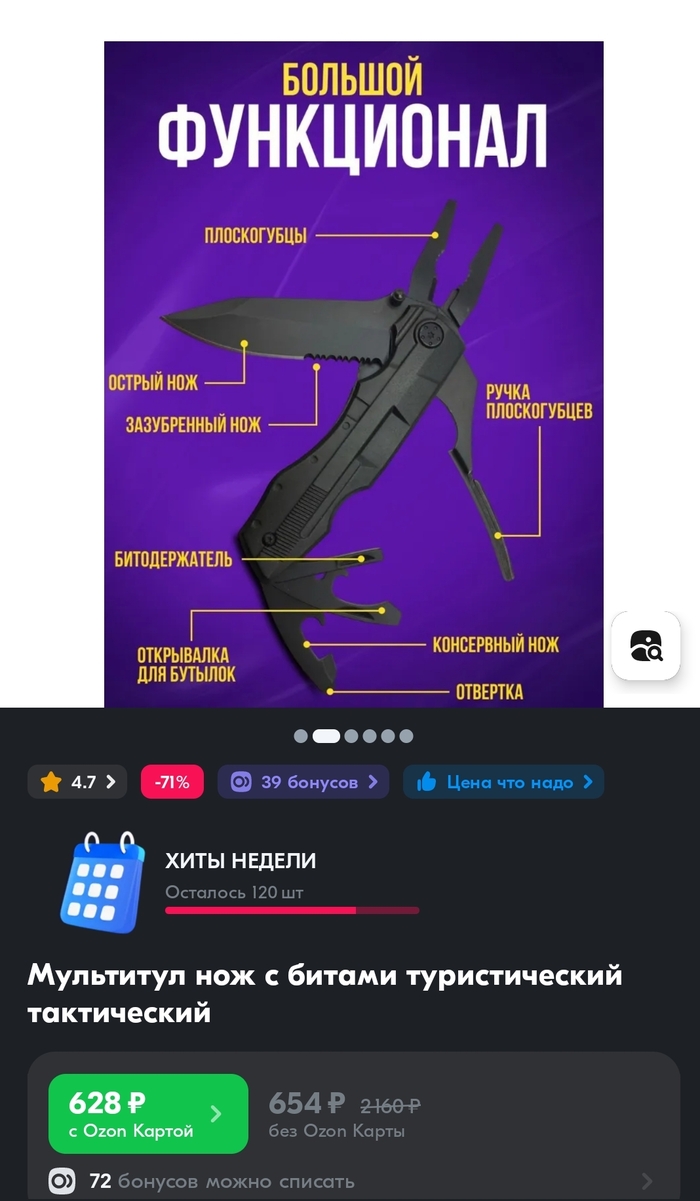Open the similar items visual search icon
Screen dimensions: 700x1201
coord(646,646)
